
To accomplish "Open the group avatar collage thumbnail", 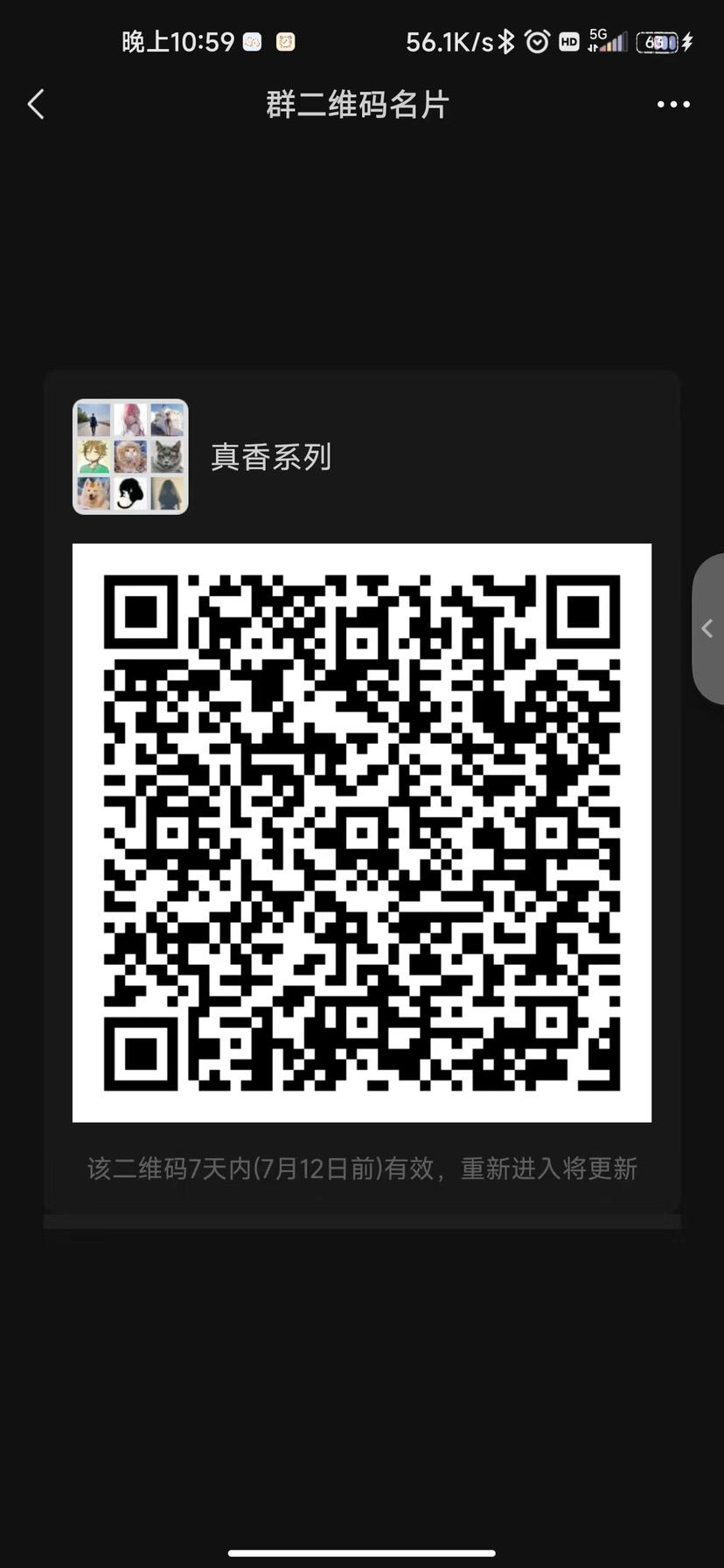I will (x=129, y=456).
